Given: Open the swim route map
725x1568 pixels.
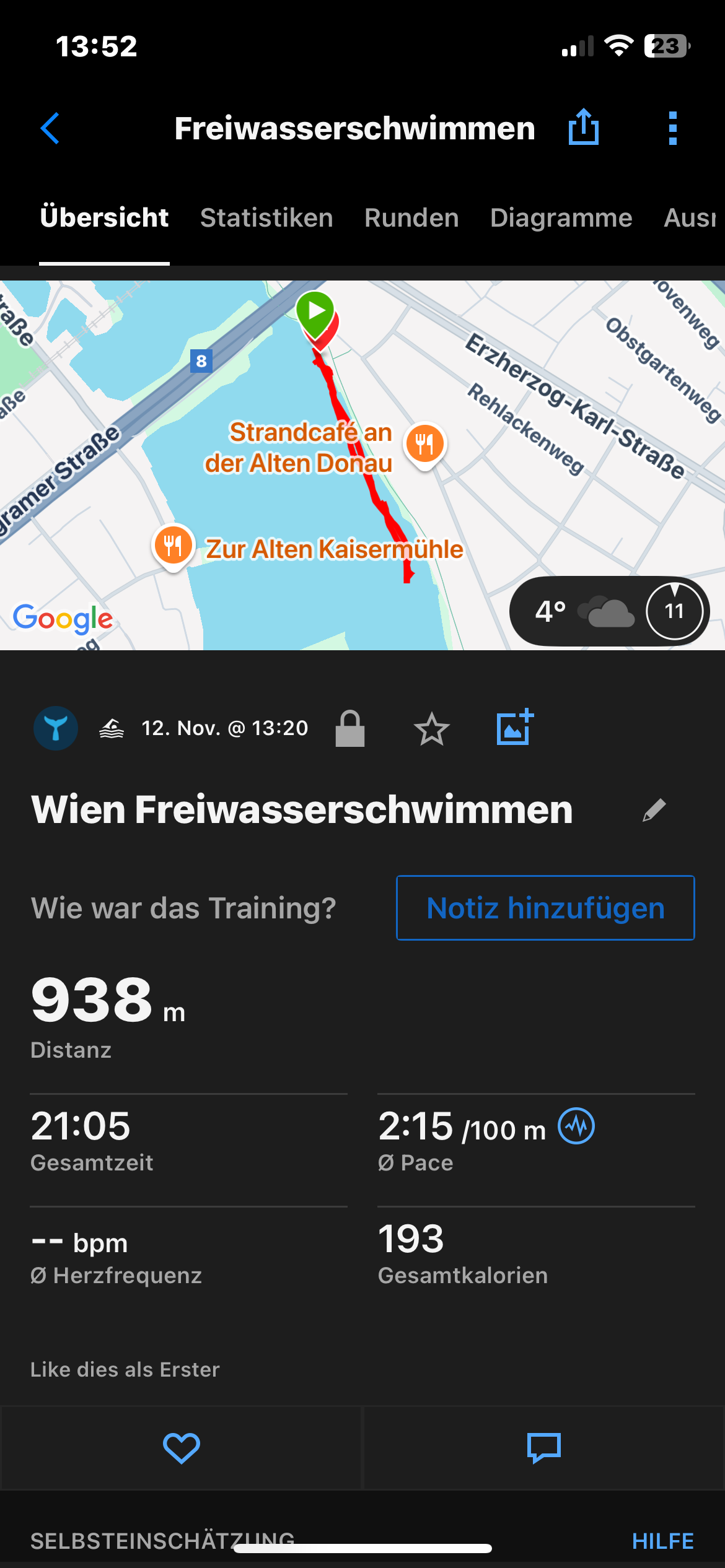Looking at the screenshot, I should coord(248,483).
